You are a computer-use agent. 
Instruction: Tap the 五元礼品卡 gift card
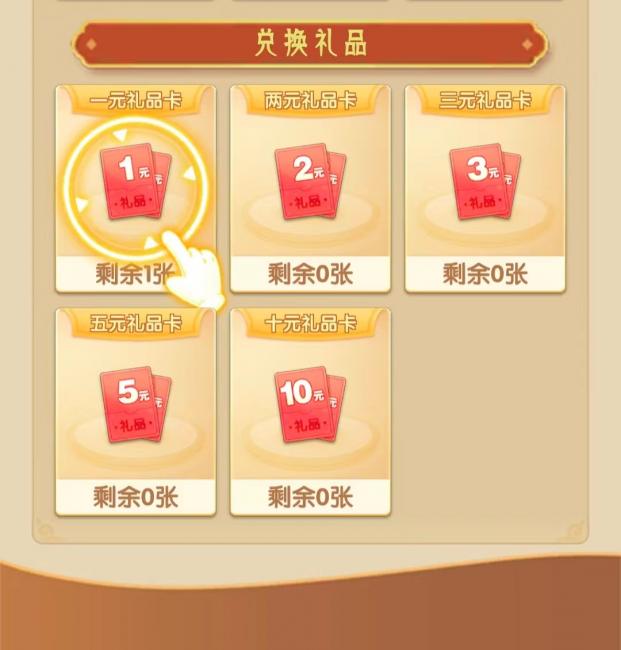click(x=135, y=408)
